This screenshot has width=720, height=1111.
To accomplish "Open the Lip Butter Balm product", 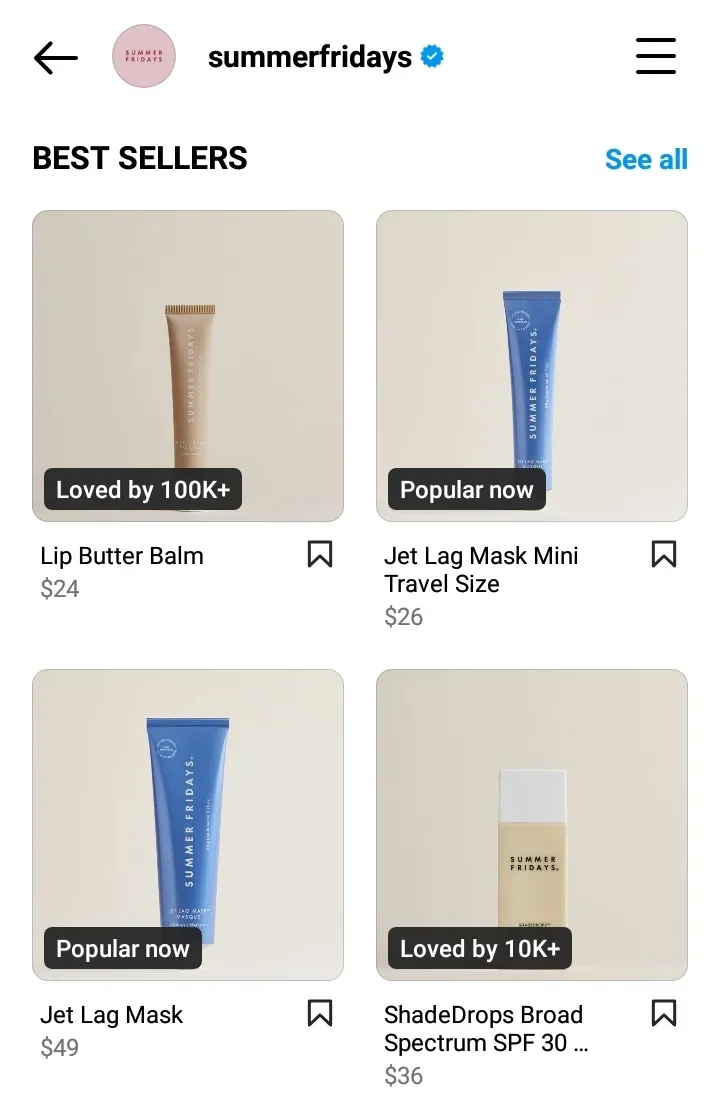I will (188, 366).
